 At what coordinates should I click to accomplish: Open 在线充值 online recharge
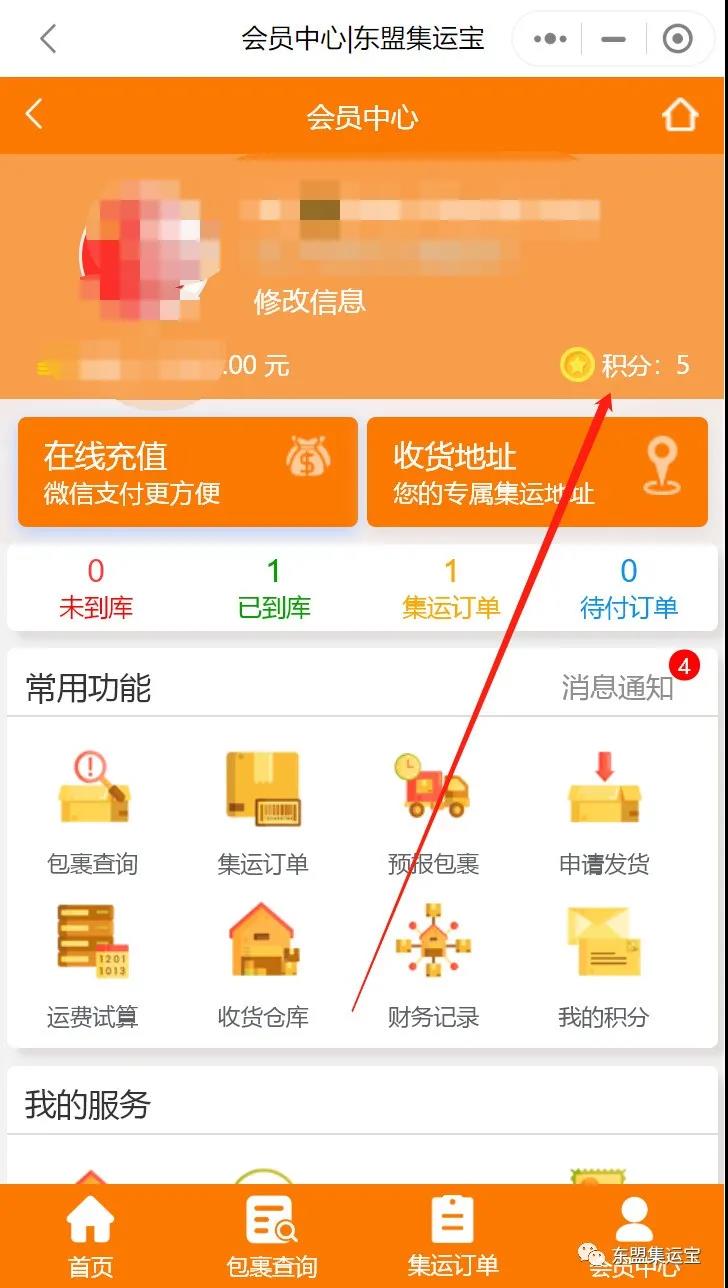click(x=188, y=472)
